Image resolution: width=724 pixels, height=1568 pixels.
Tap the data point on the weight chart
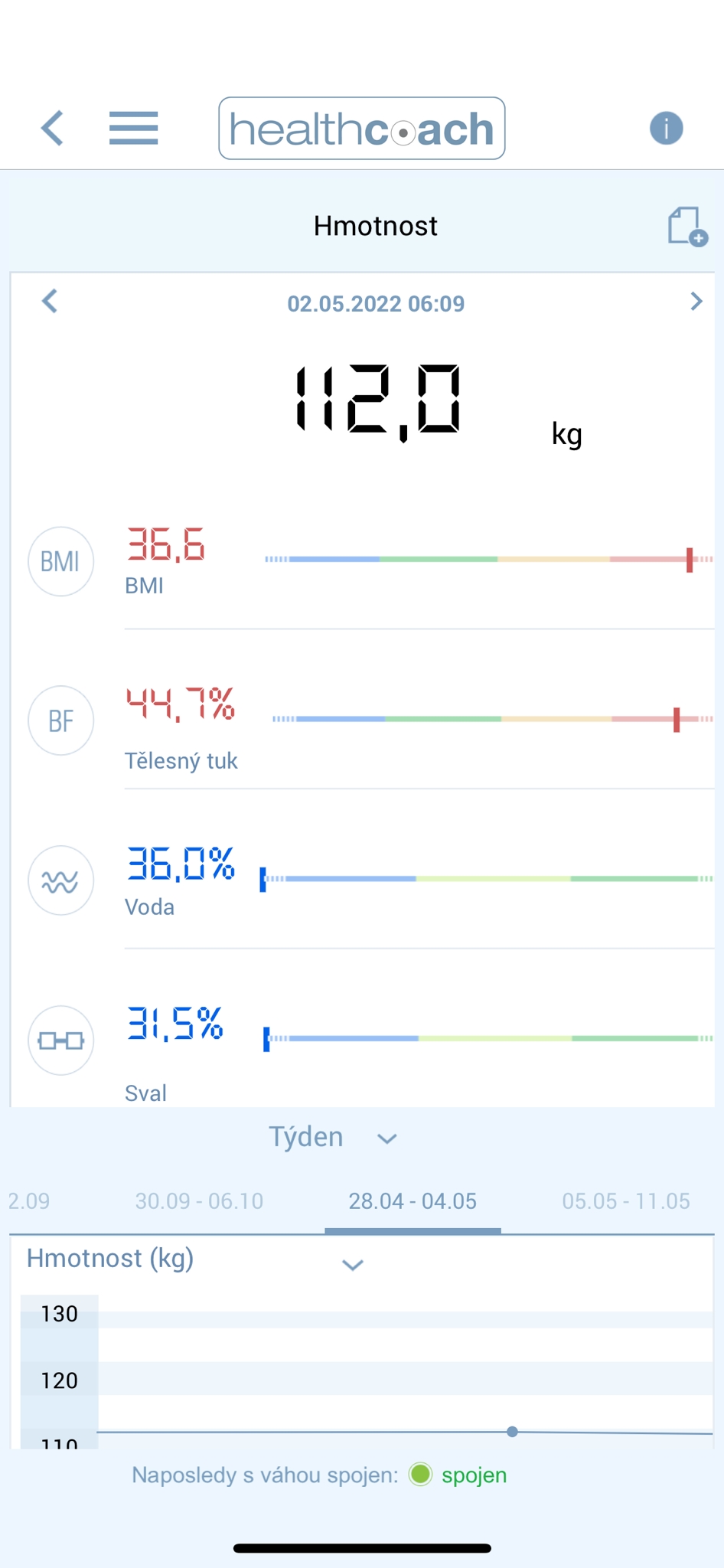point(512,1431)
